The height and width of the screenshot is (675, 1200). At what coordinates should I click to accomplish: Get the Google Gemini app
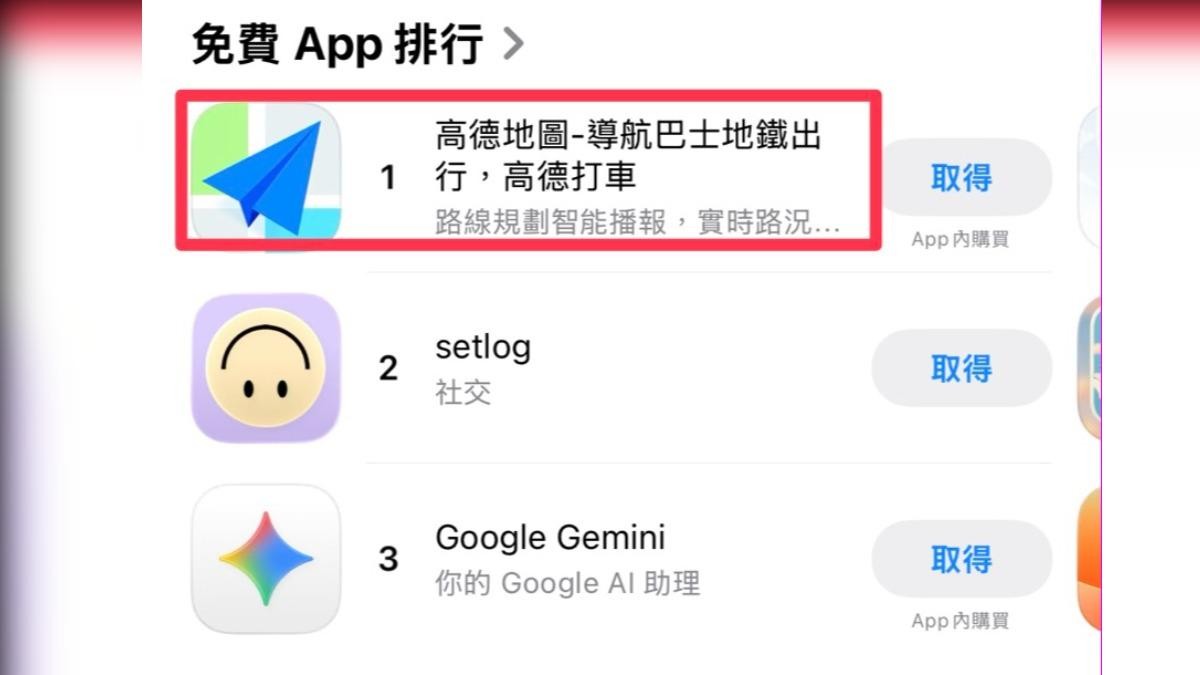click(x=961, y=558)
